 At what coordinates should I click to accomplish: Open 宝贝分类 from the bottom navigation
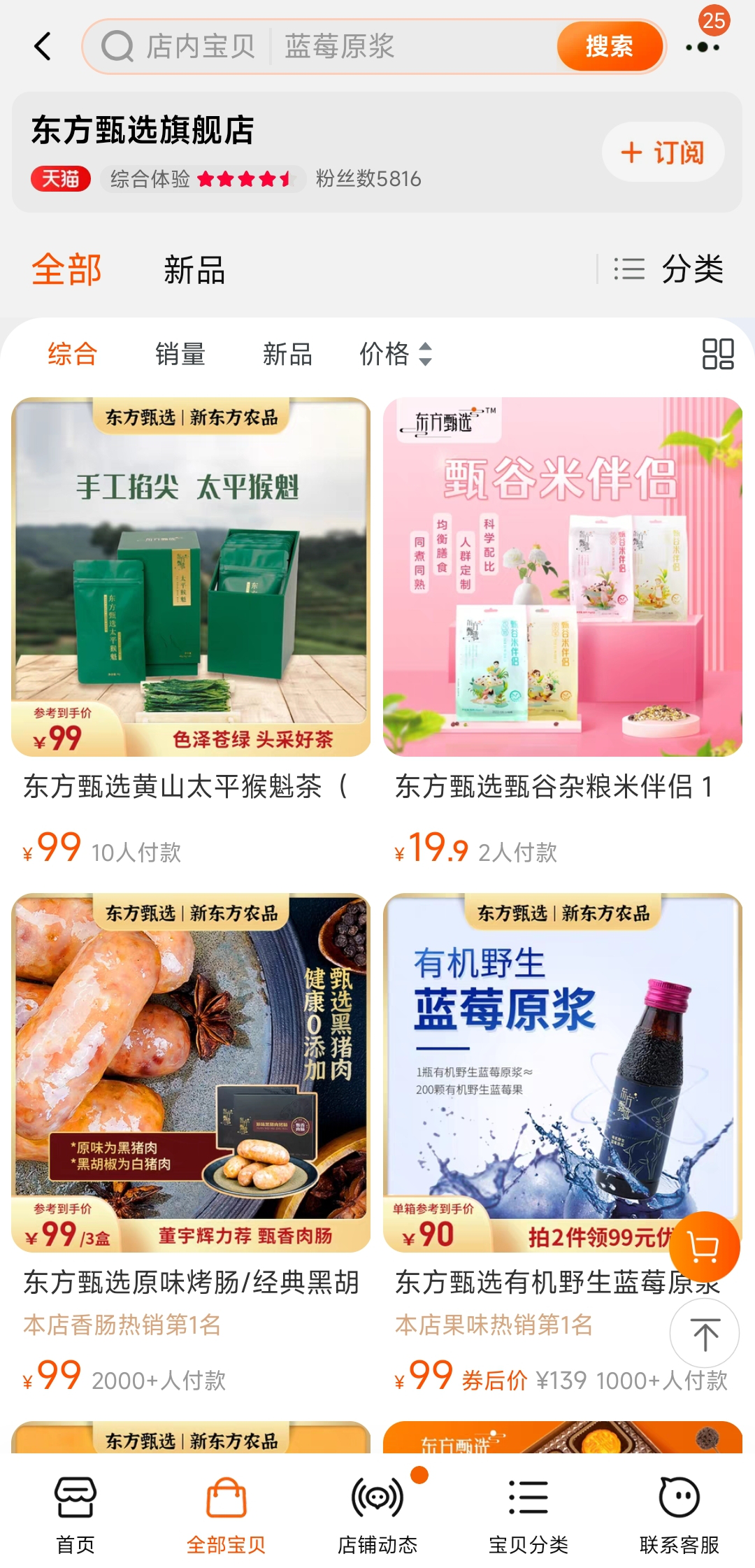pos(528,1504)
